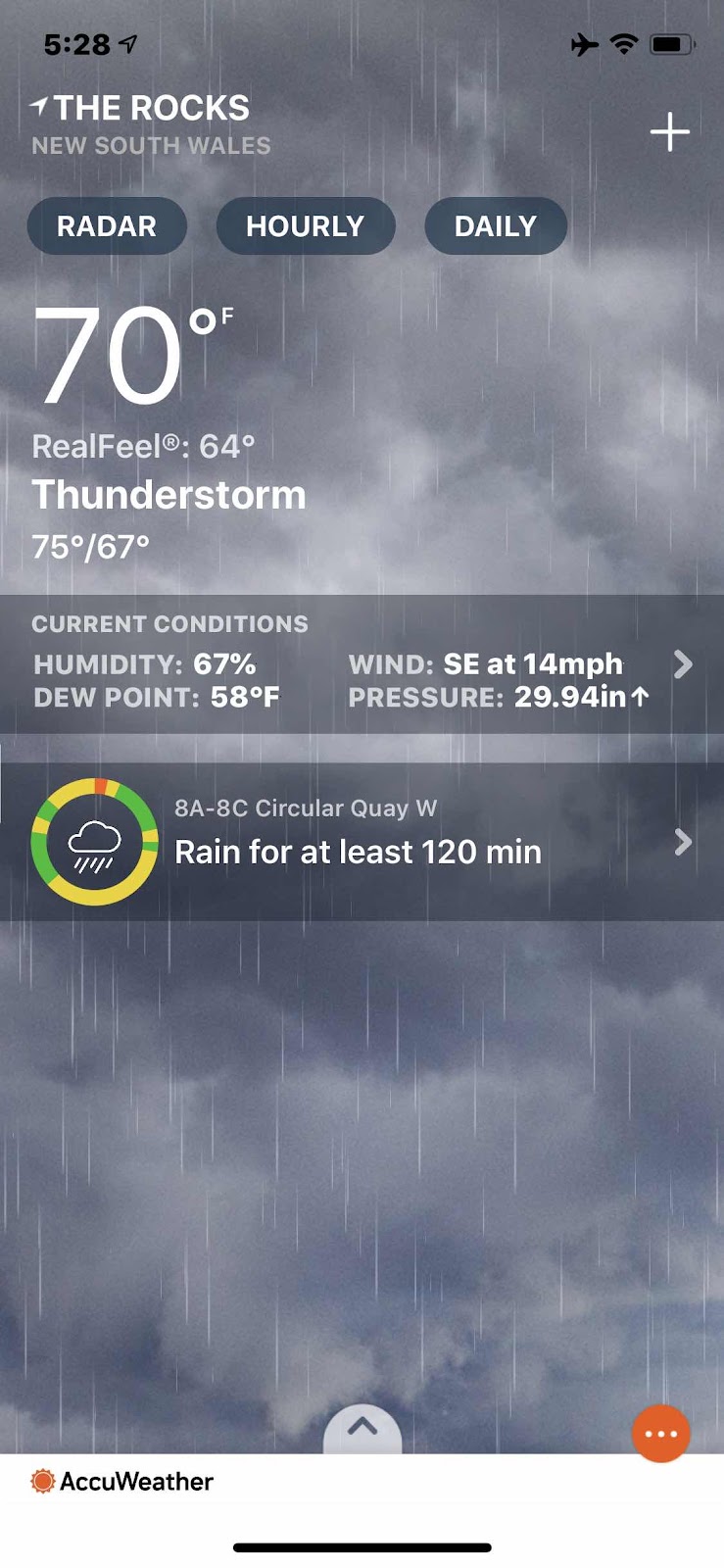Open the Daily forecast

[495, 226]
